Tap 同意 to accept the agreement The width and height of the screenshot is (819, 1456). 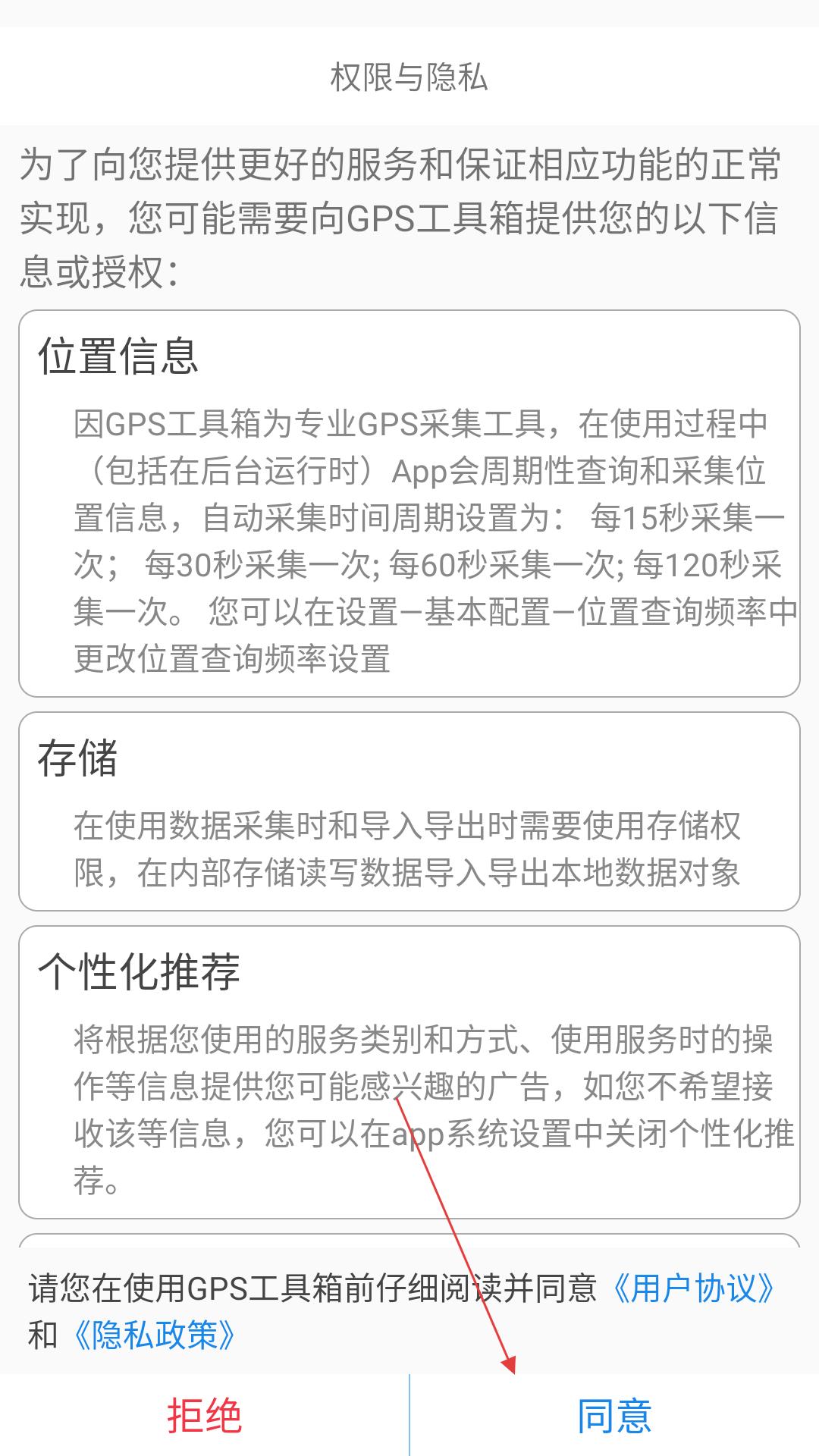[x=615, y=1416]
